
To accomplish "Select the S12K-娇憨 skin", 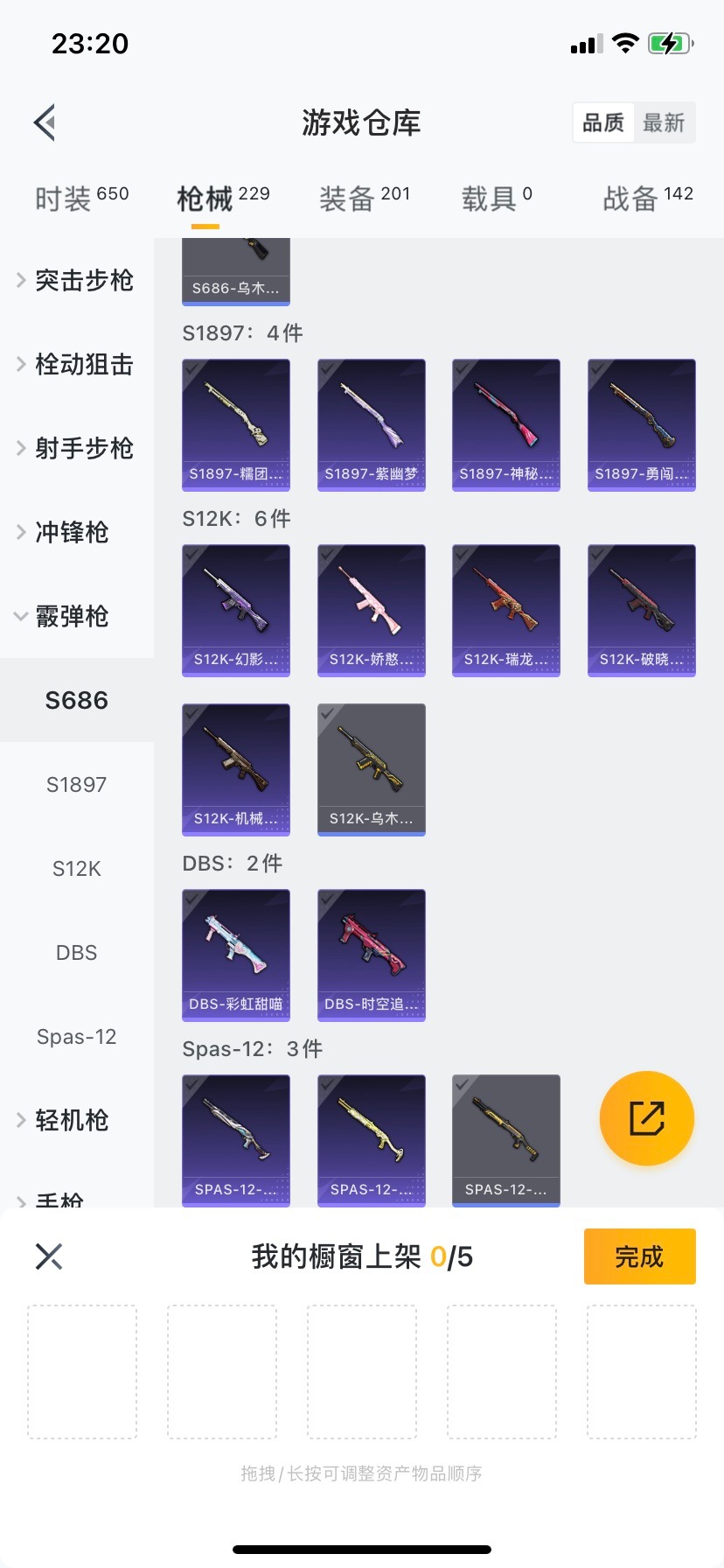I will (371, 610).
